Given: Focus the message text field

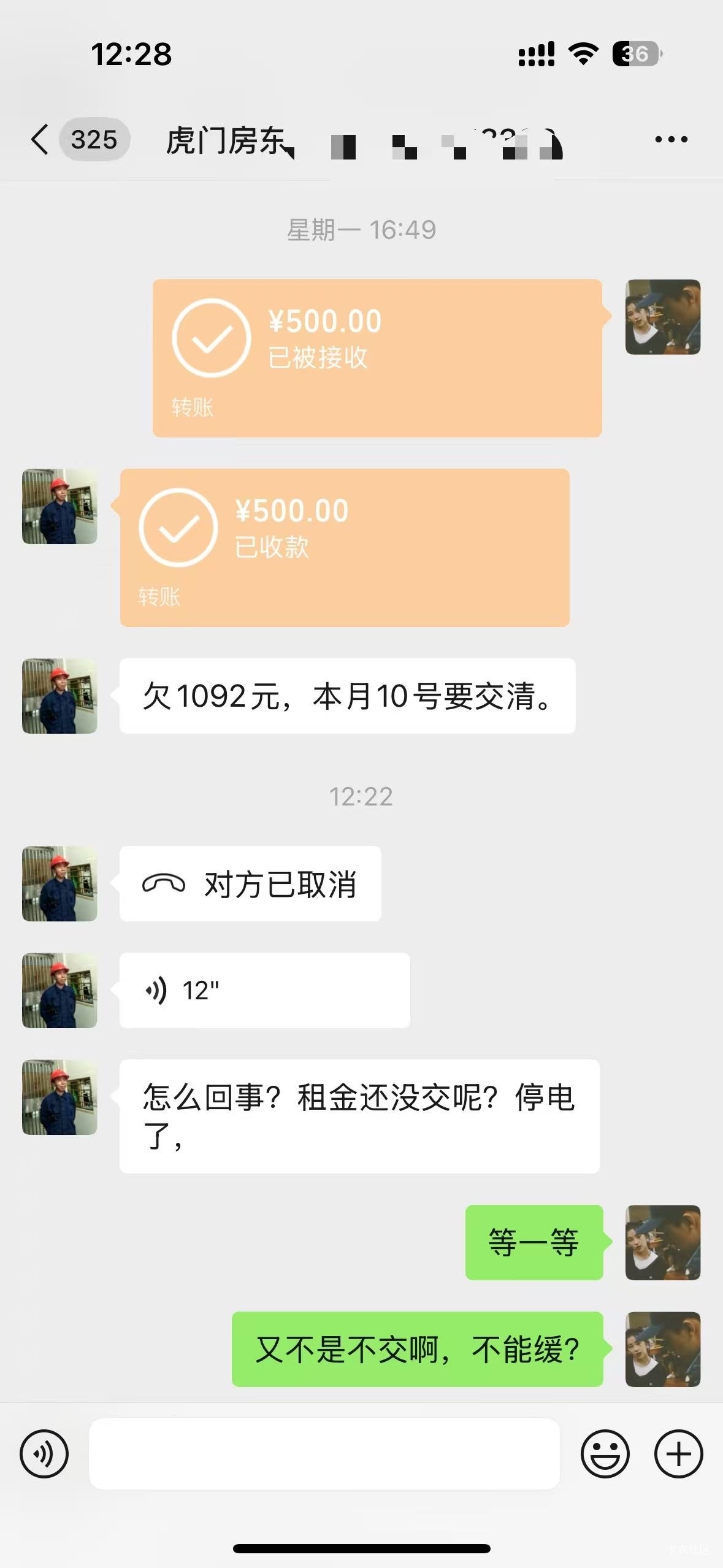Looking at the screenshot, I should click(x=324, y=1454).
